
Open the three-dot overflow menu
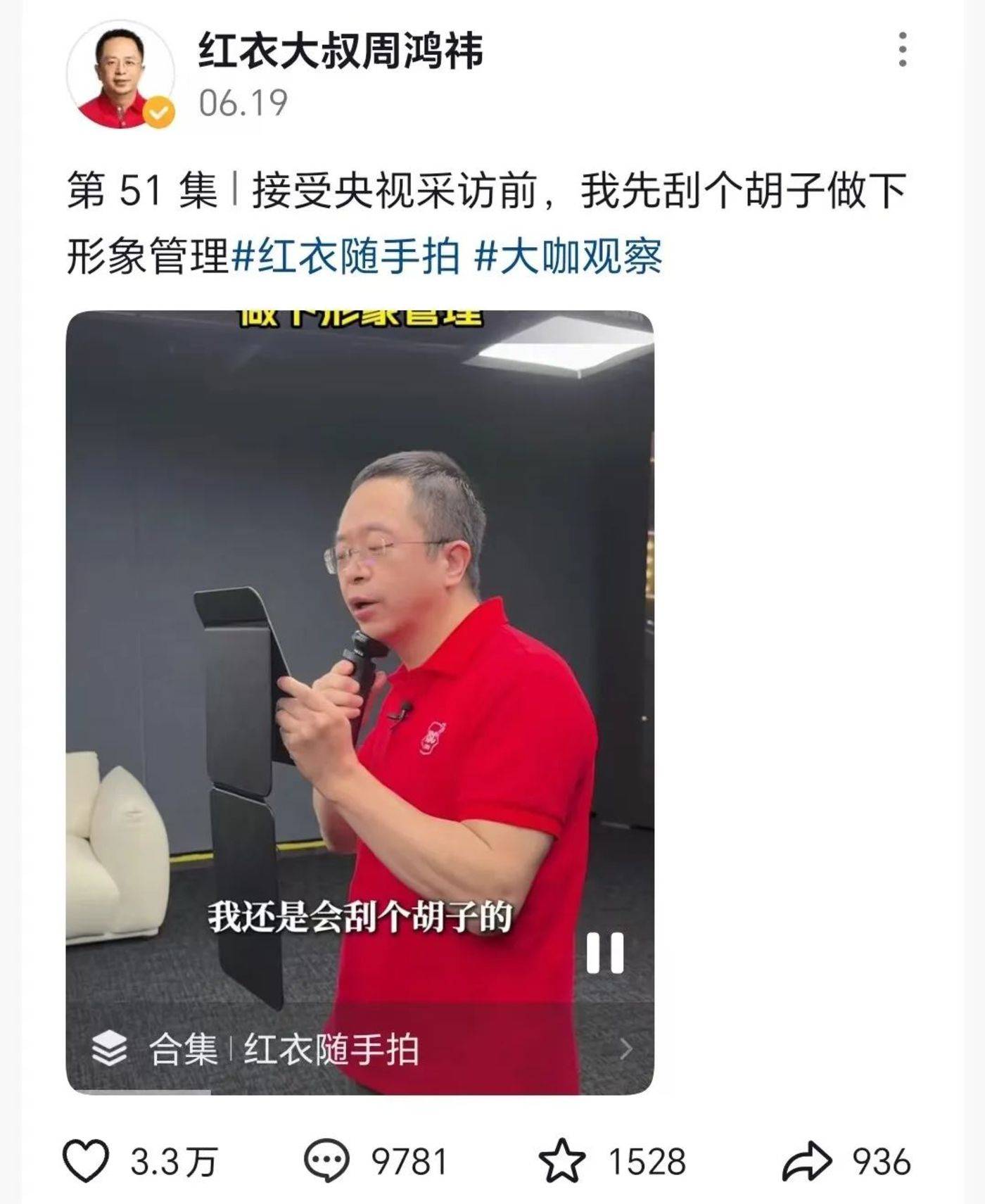click(x=902, y=50)
